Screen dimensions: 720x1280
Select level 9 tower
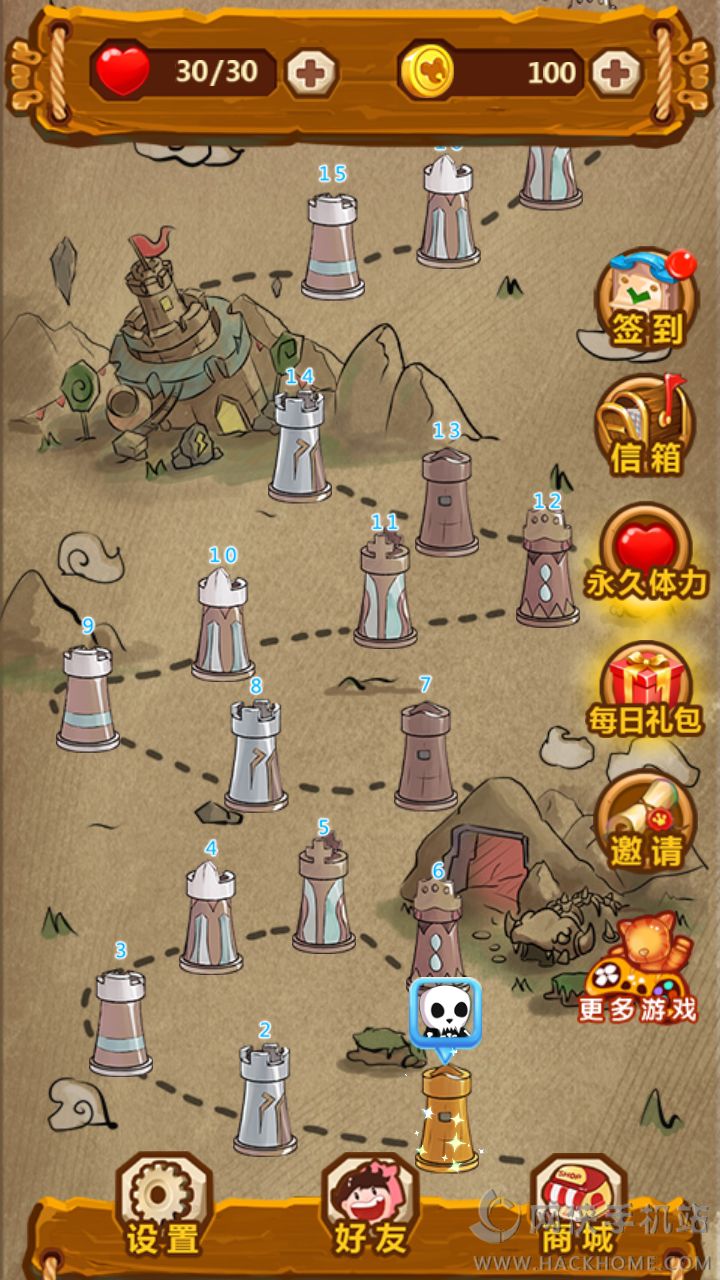point(88,700)
